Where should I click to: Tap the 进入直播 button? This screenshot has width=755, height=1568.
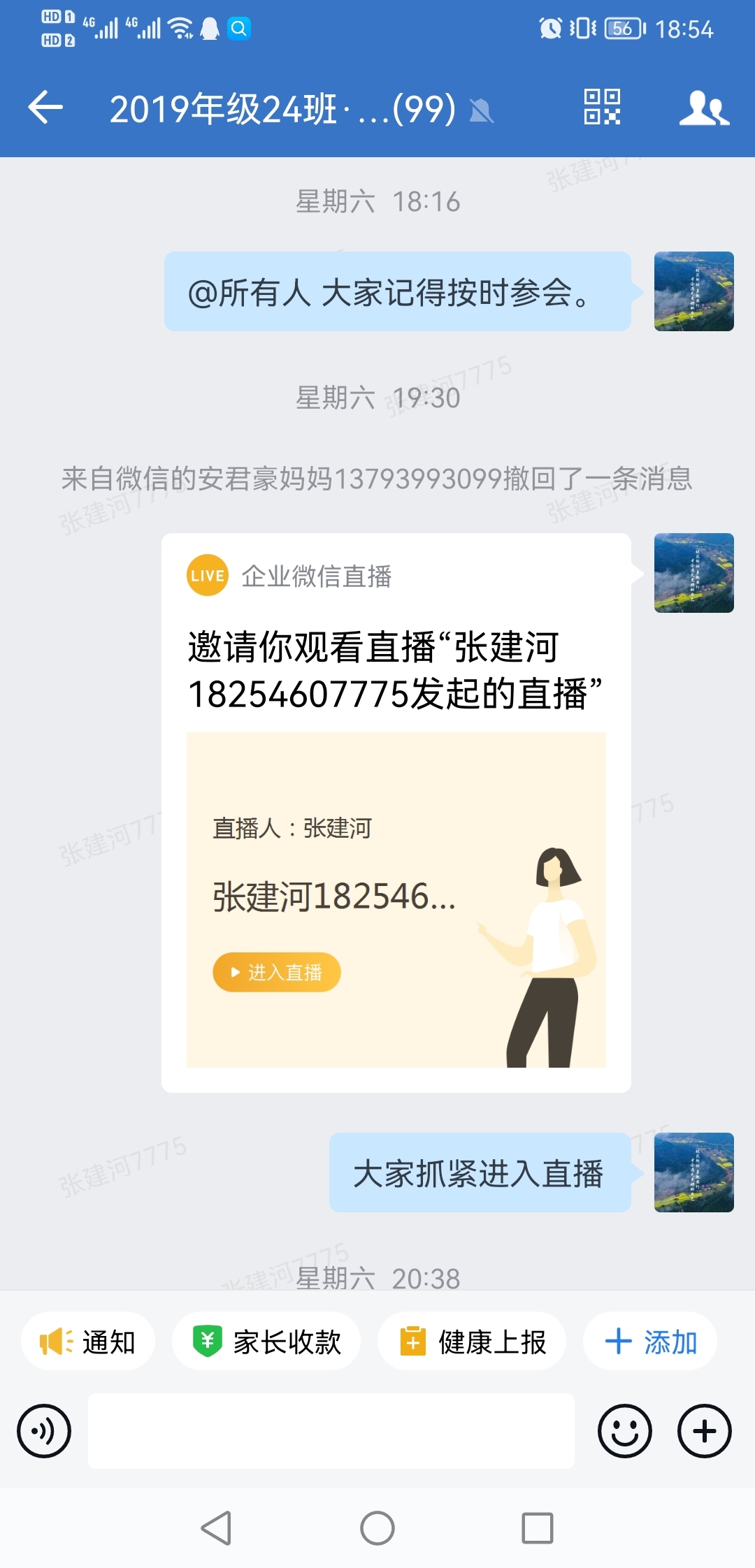pos(277,972)
